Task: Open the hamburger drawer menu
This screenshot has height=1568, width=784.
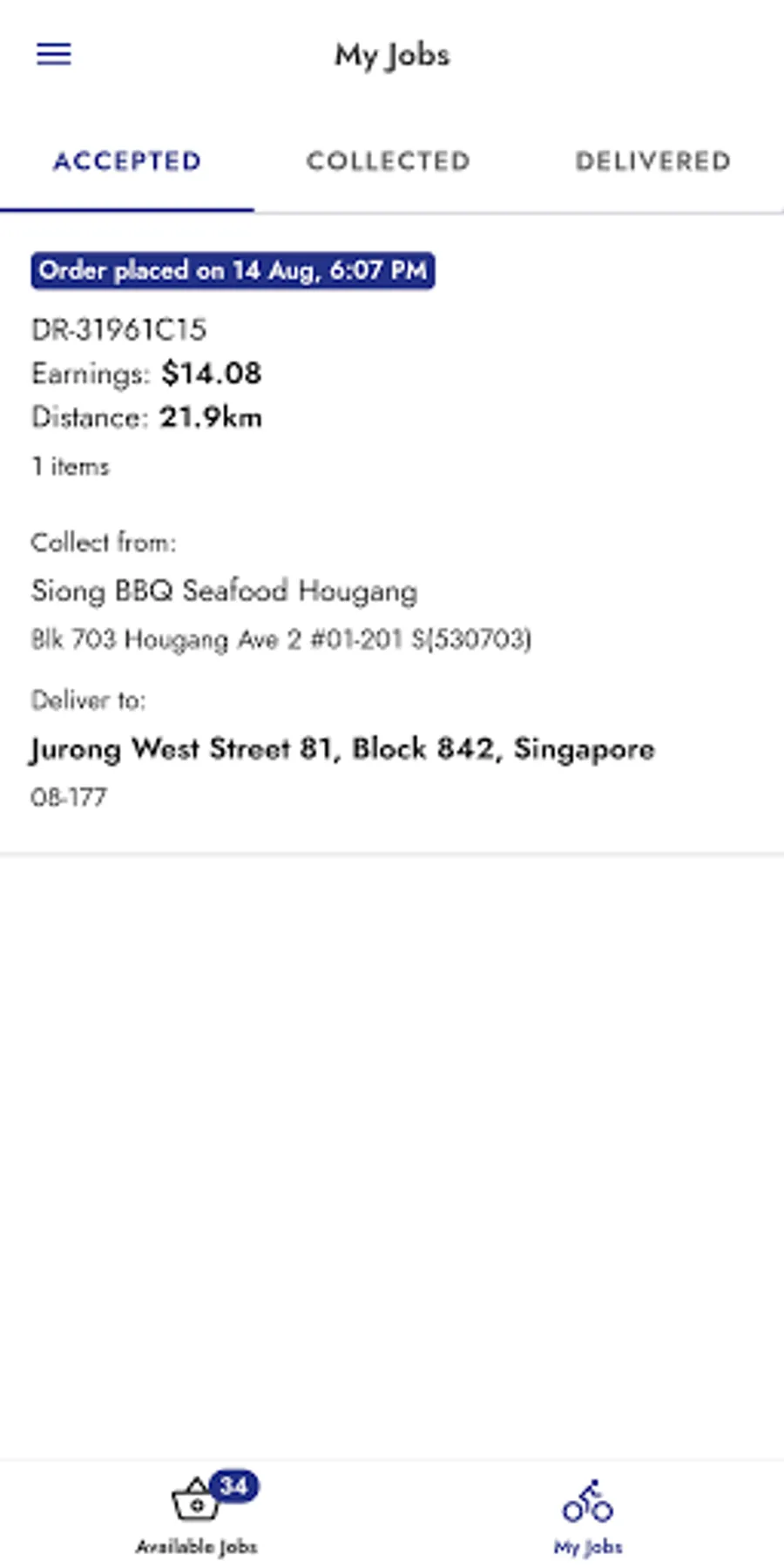Action: [53, 54]
